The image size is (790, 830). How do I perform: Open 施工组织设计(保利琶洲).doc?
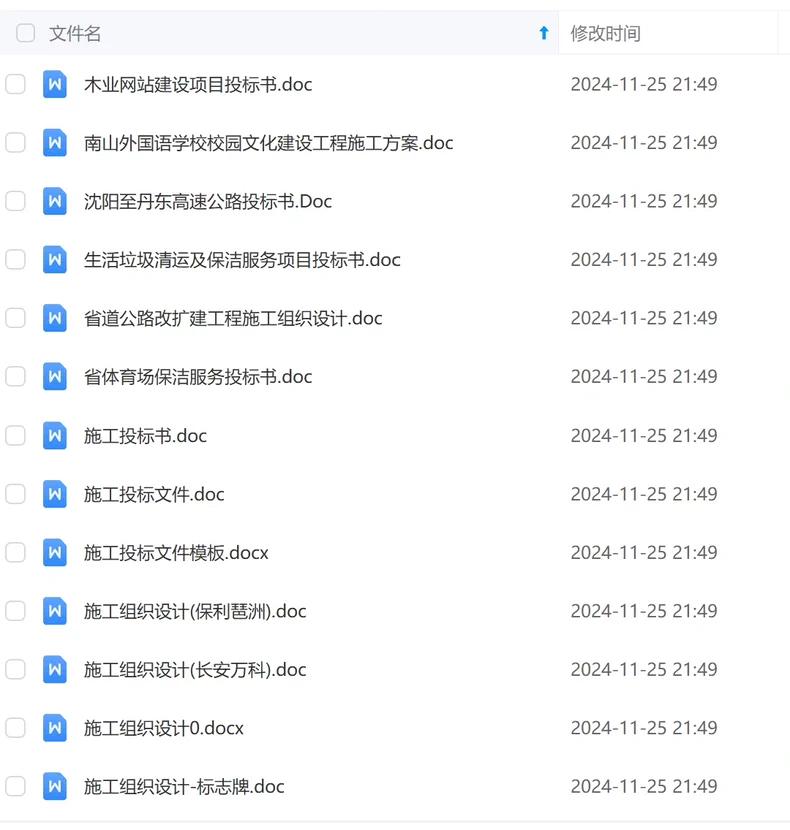click(x=195, y=611)
